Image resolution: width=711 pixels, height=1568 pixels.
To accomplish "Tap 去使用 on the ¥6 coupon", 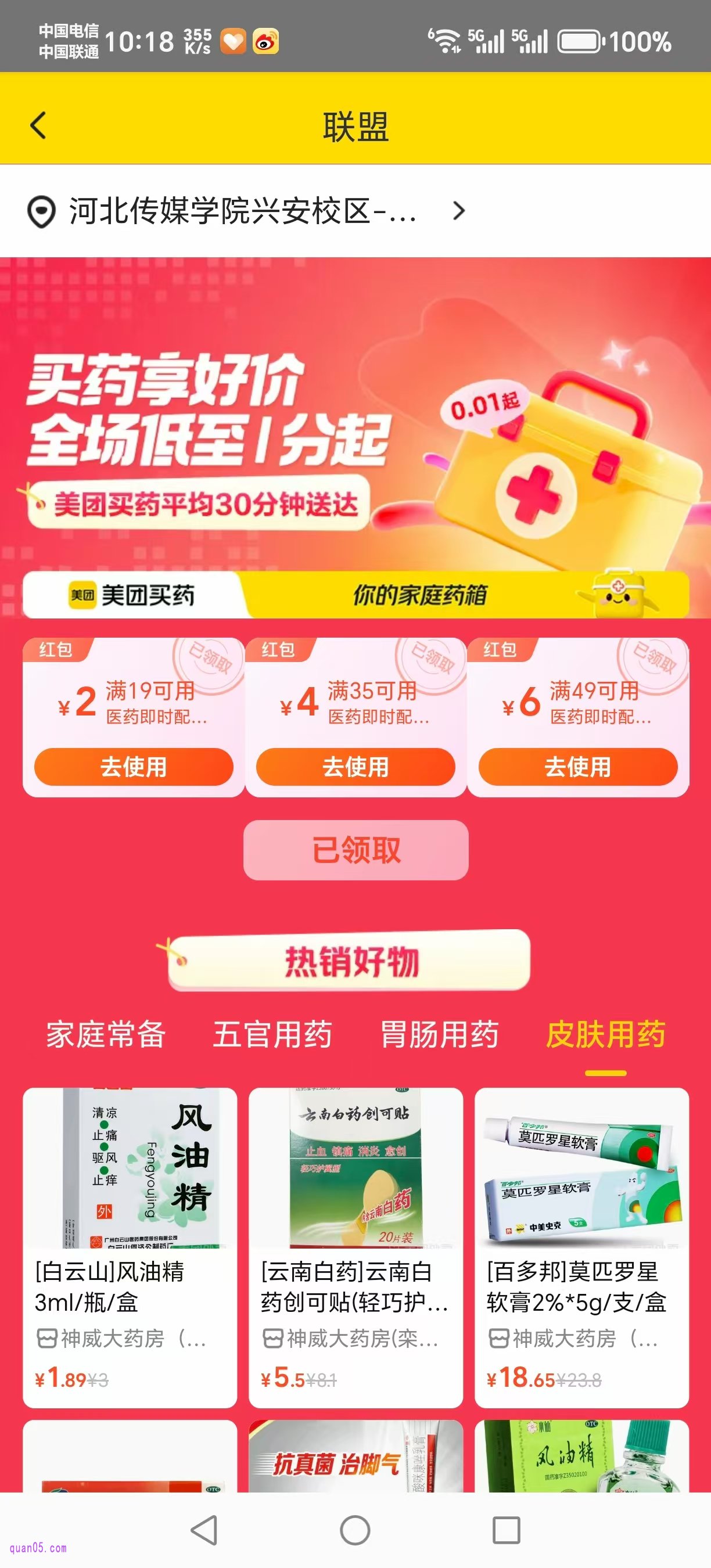I will click(577, 768).
